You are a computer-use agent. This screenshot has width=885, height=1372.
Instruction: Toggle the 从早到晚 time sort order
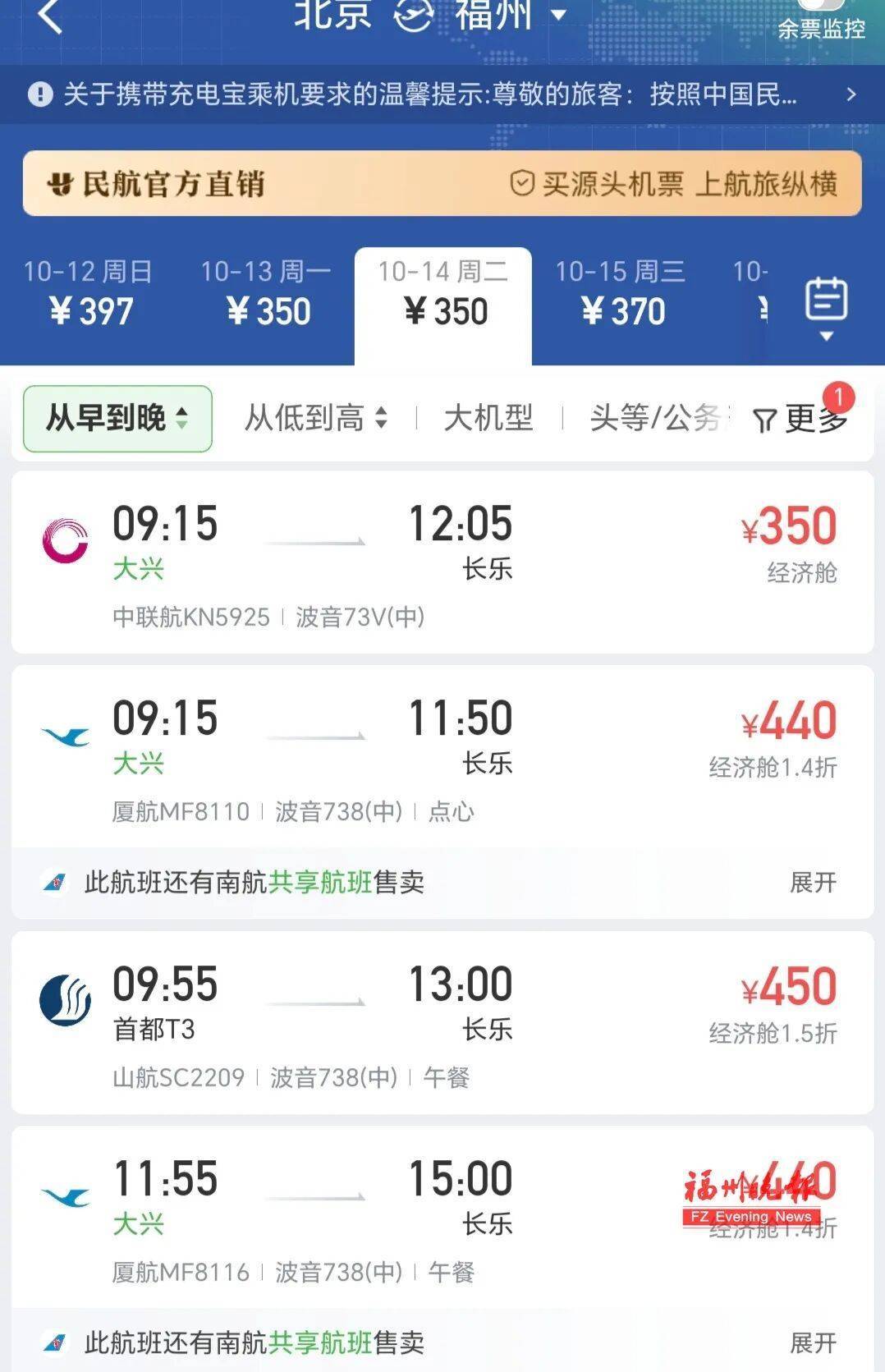(x=116, y=419)
